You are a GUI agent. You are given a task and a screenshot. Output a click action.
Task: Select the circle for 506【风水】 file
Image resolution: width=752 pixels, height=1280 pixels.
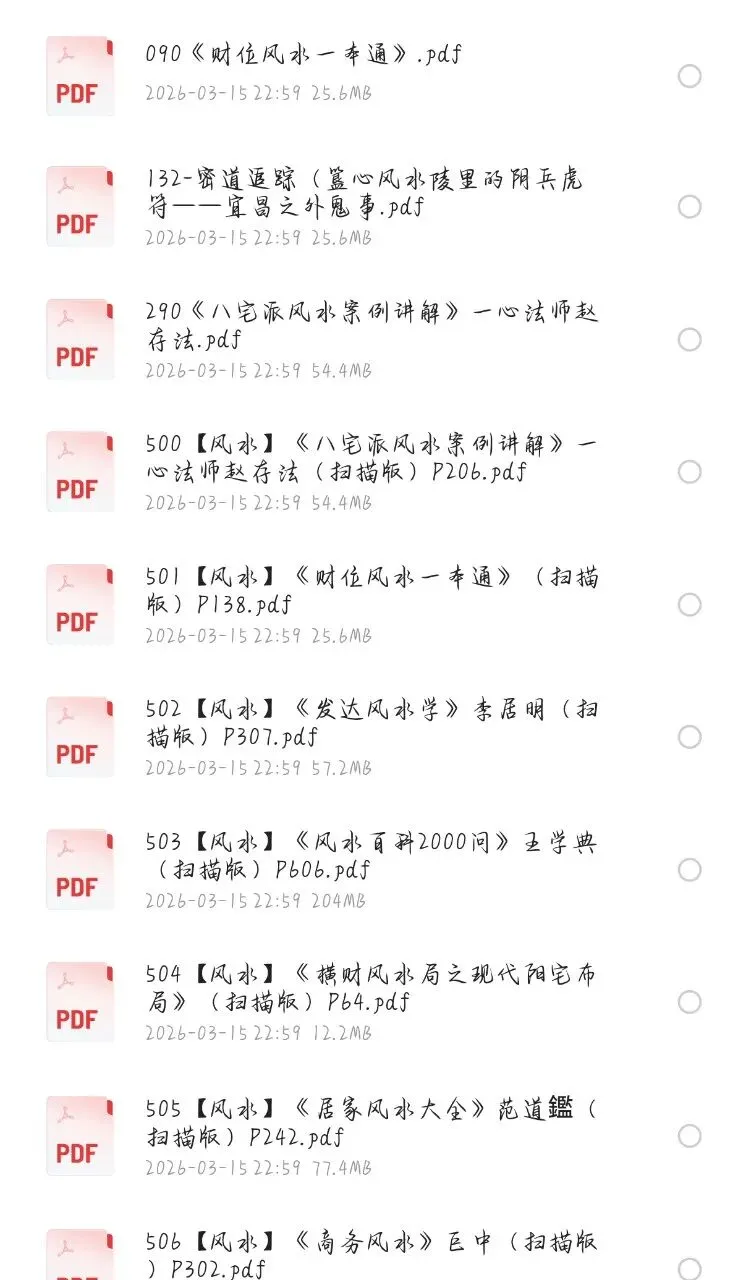pos(690,1268)
